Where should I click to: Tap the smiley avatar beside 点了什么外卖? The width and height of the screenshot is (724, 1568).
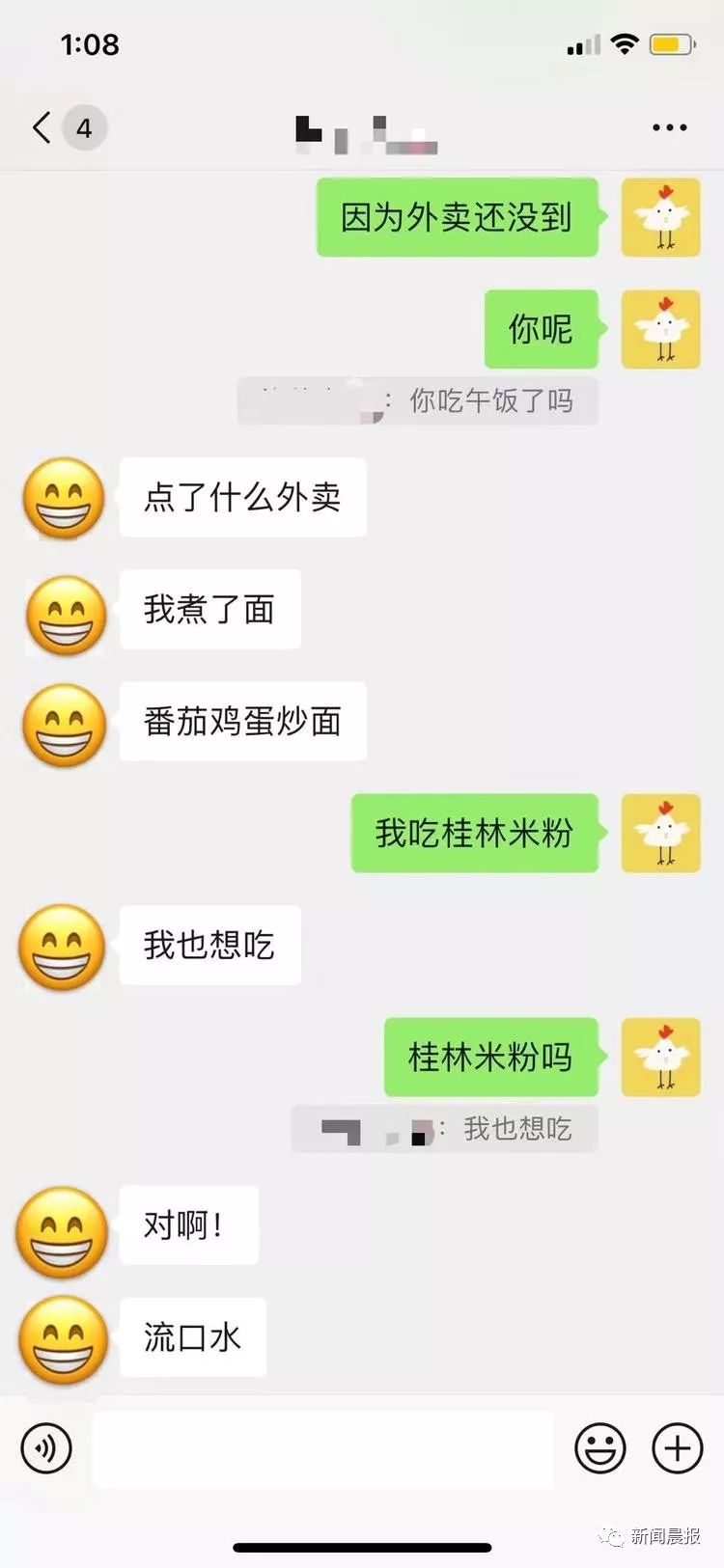click(x=64, y=498)
